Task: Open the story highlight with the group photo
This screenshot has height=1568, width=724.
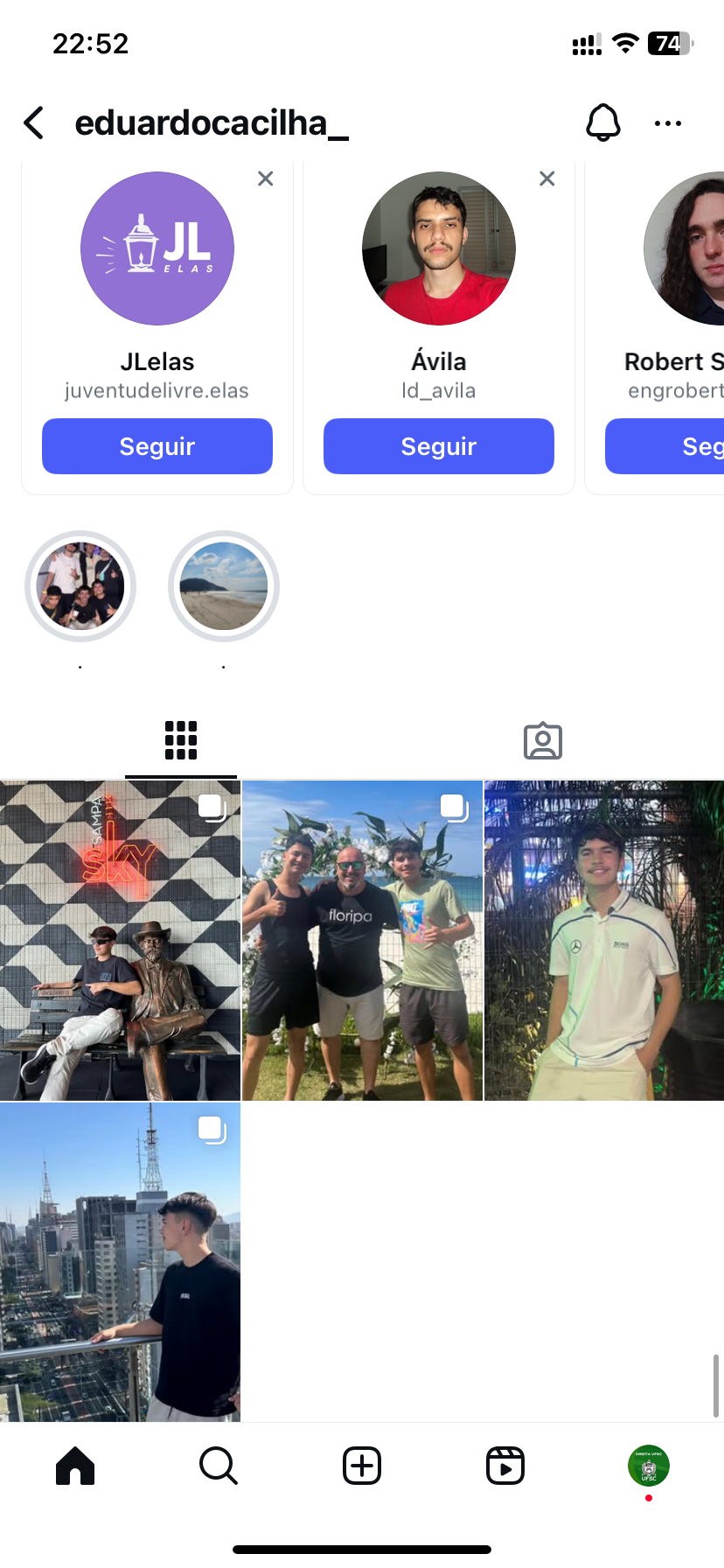Action: pyautogui.click(x=80, y=586)
